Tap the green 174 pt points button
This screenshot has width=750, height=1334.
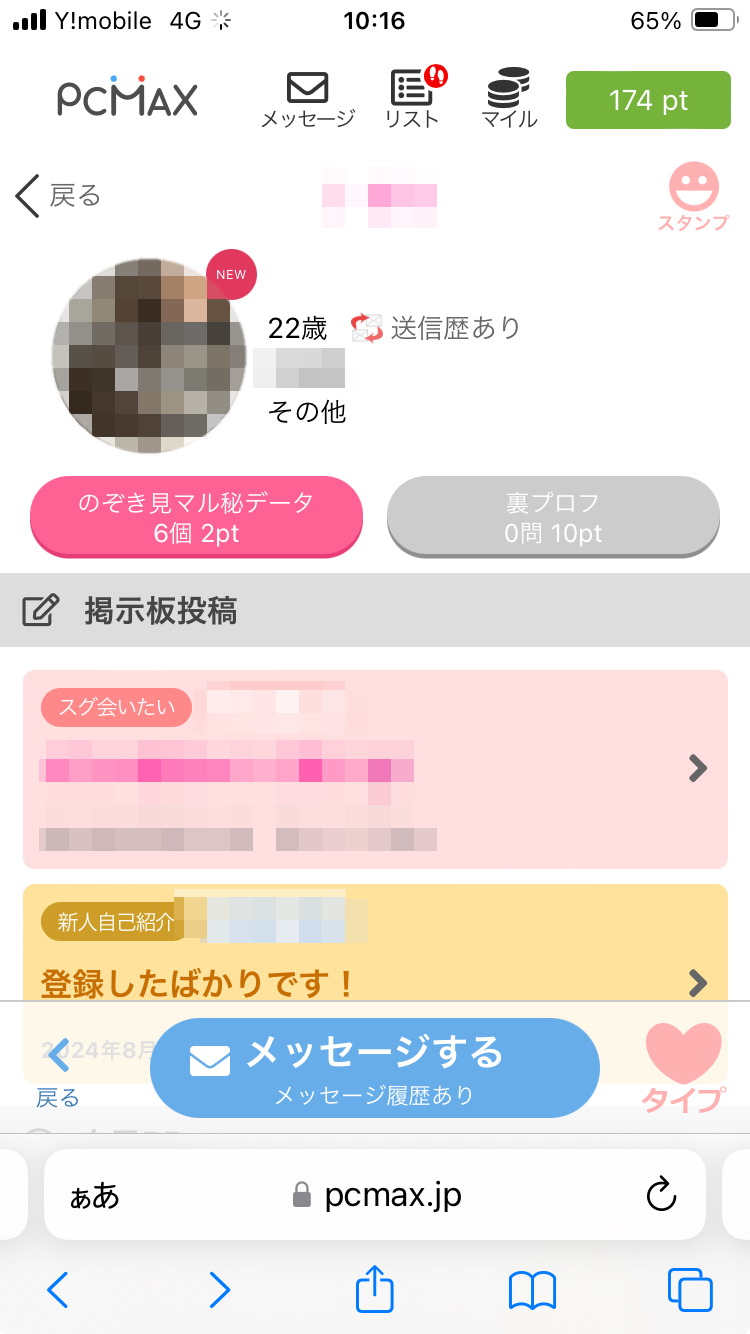pos(648,100)
